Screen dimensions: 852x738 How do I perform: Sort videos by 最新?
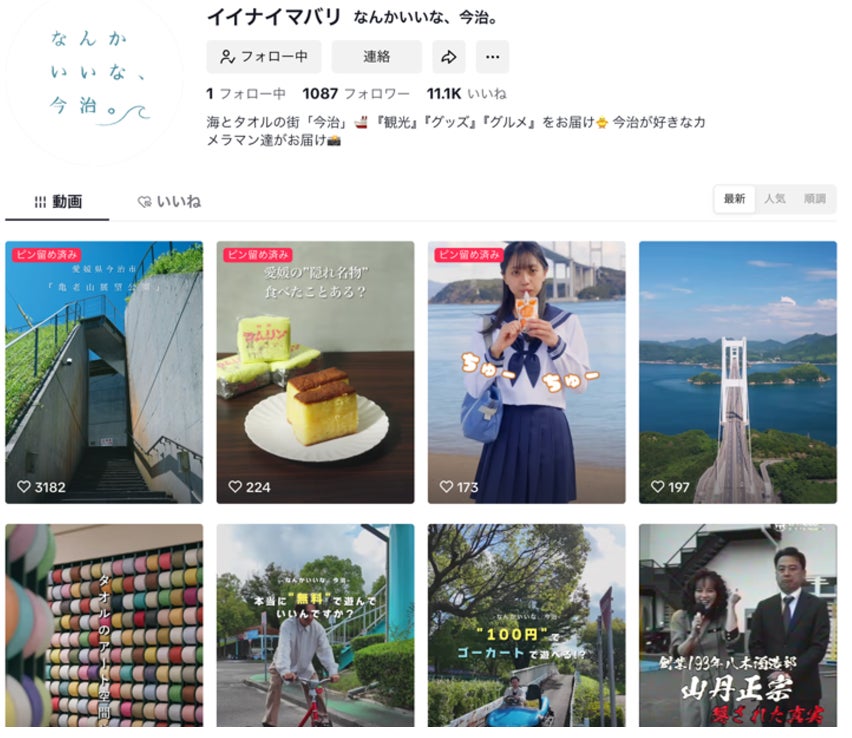point(735,199)
